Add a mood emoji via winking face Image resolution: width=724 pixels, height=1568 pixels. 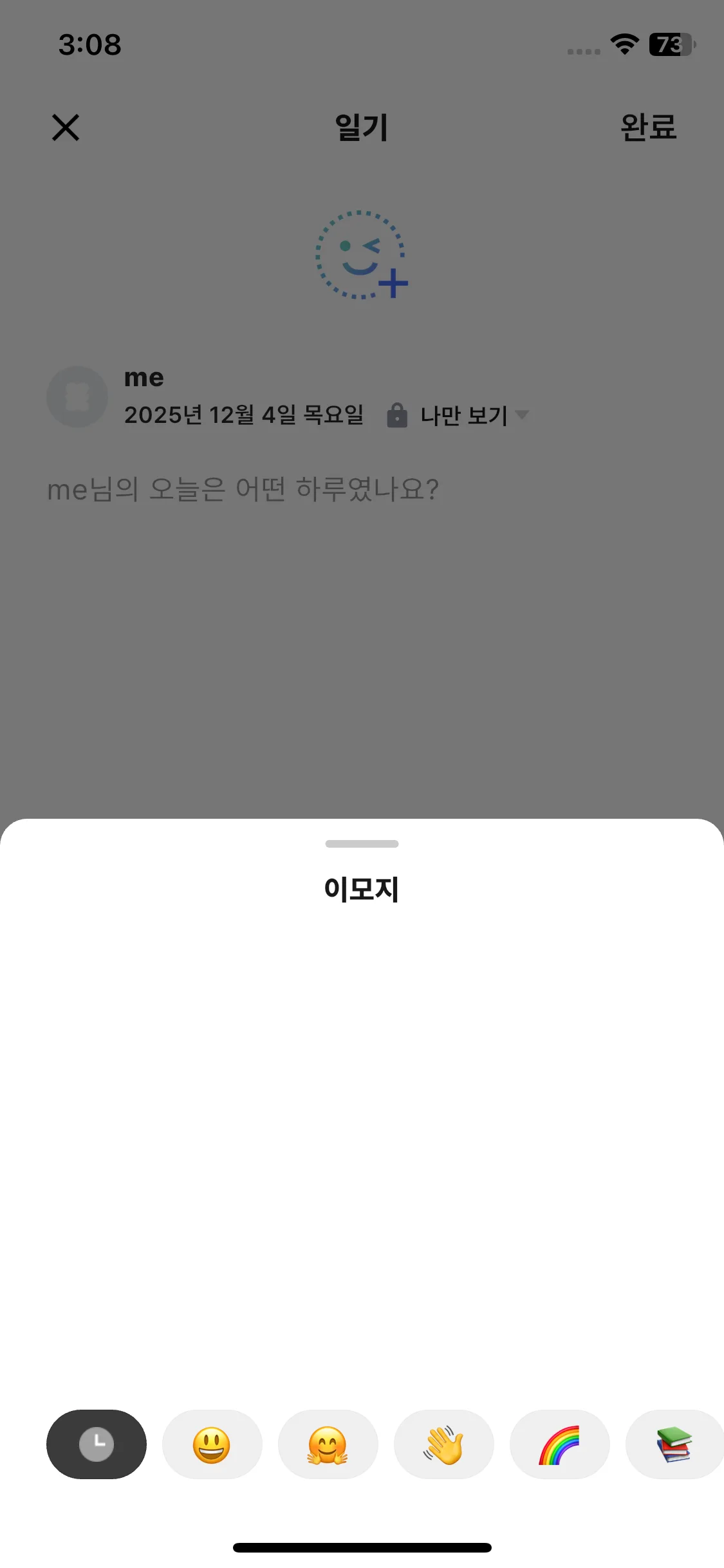[361, 256]
